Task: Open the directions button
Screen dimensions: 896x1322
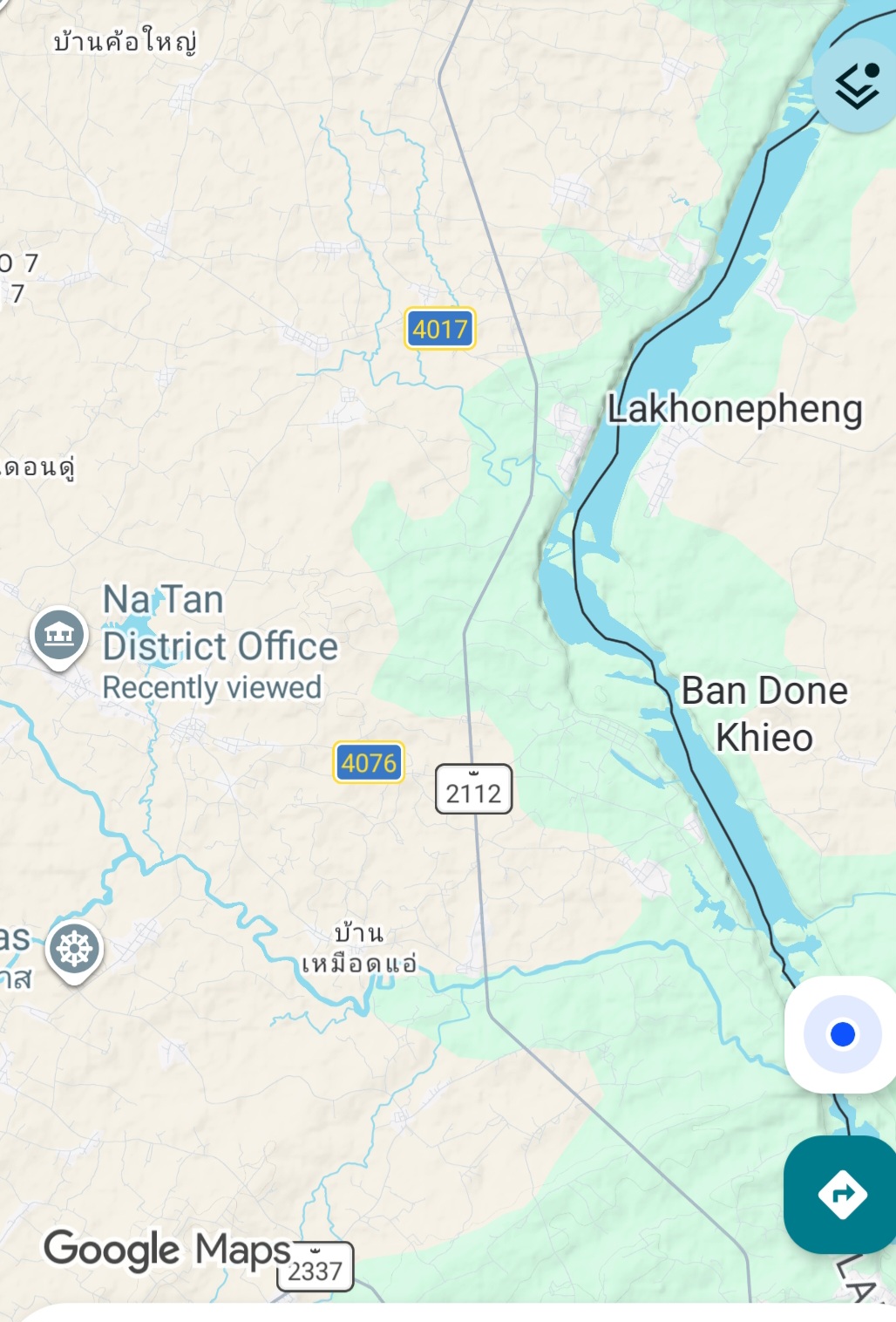Action: pyautogui.click(x=841, y=1194)
